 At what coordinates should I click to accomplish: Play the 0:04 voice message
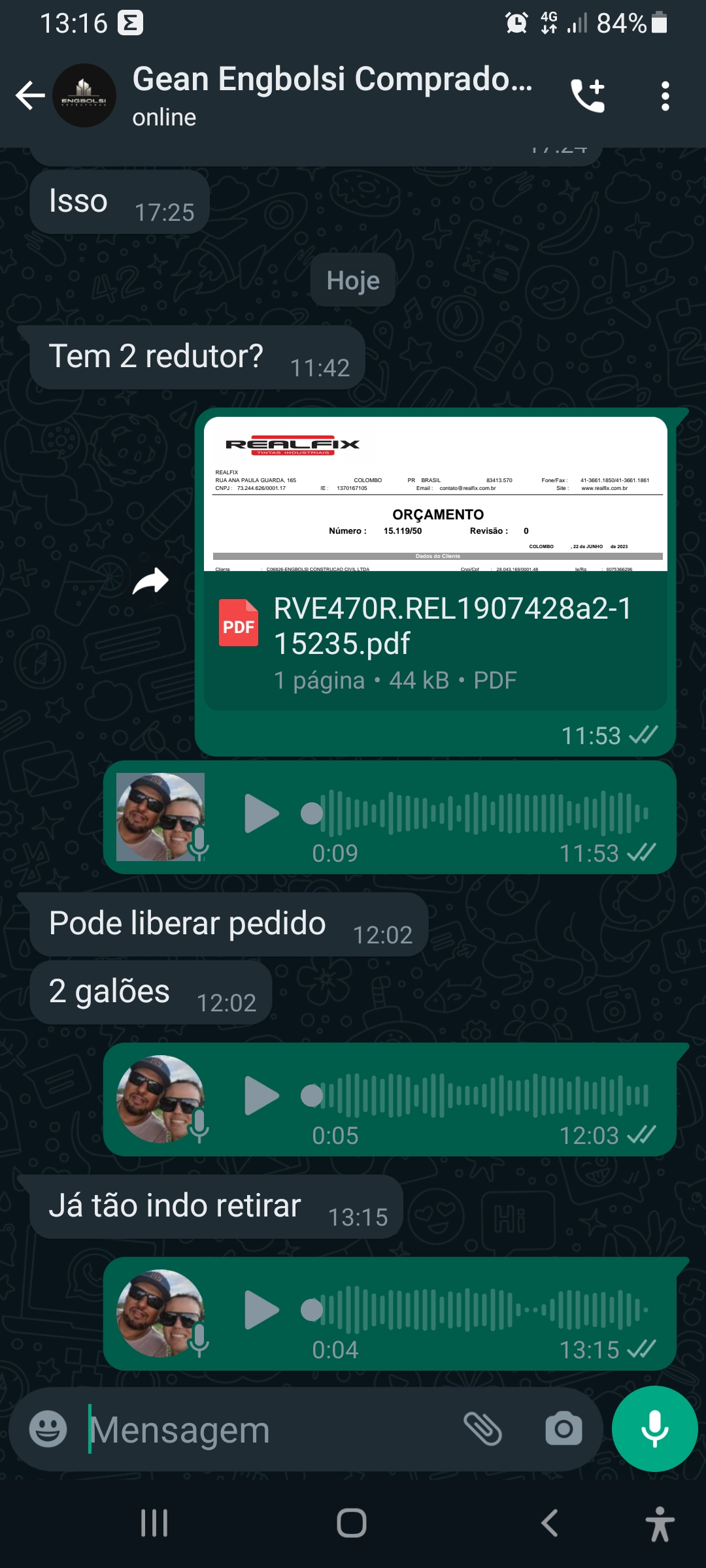click(x=261, y=1310)
